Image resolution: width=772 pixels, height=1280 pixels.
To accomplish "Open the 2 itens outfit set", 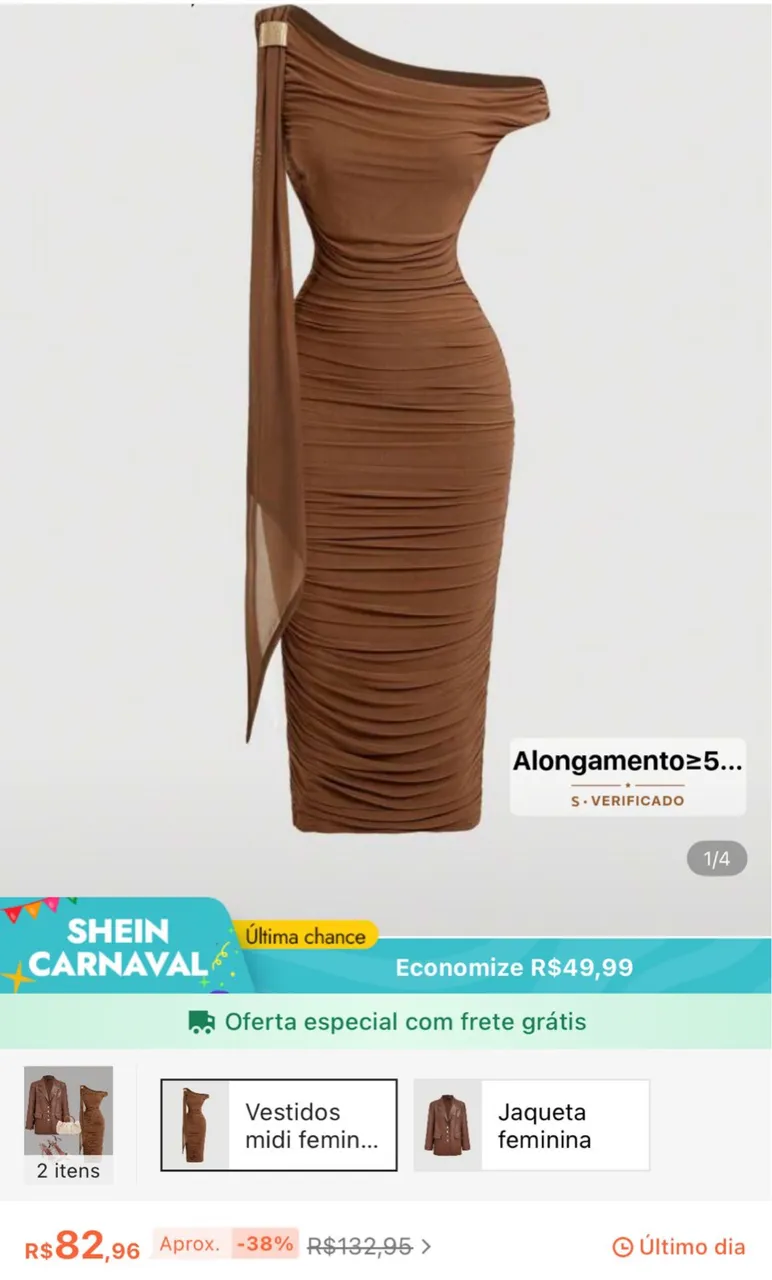I will tap(68, 1124).
